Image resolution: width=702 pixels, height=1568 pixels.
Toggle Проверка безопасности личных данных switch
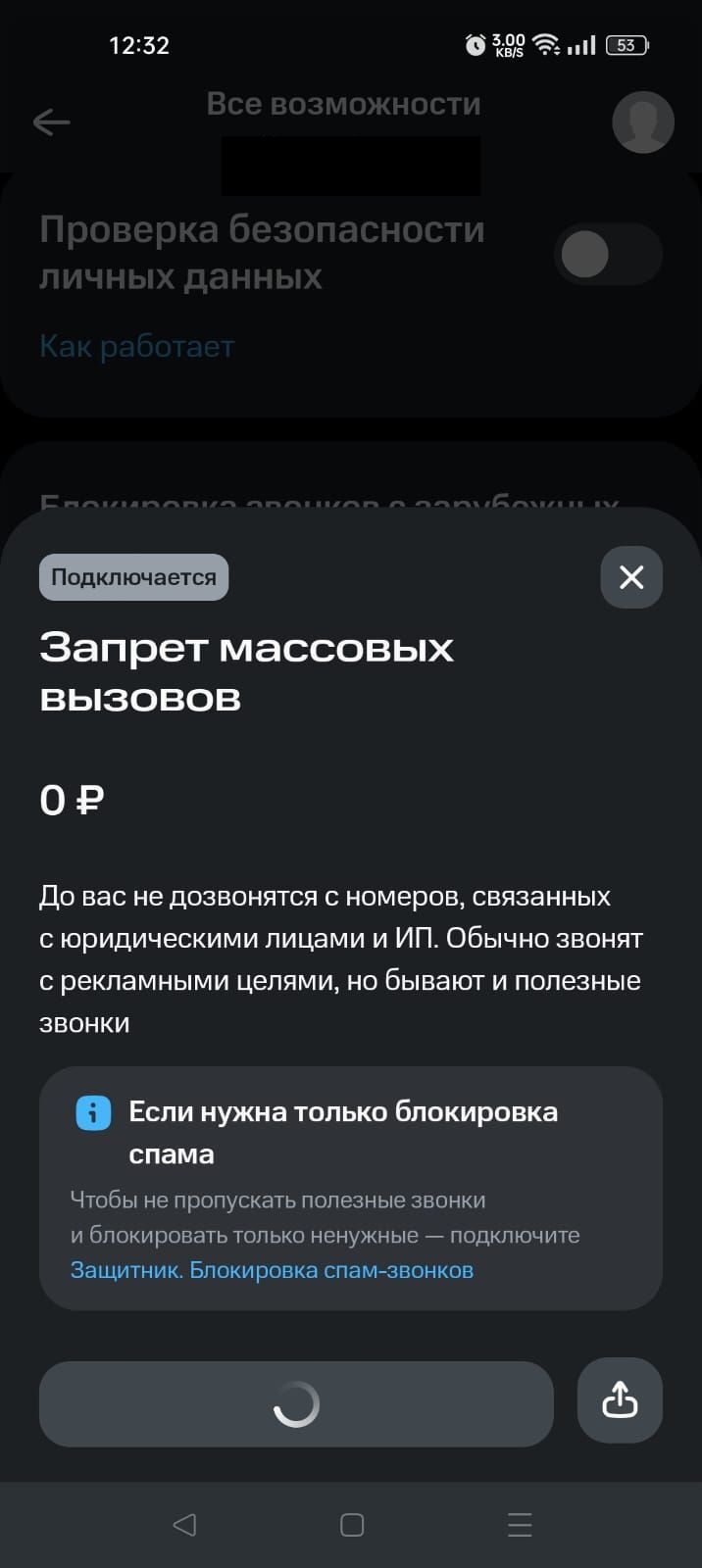[x=608, y=254]
